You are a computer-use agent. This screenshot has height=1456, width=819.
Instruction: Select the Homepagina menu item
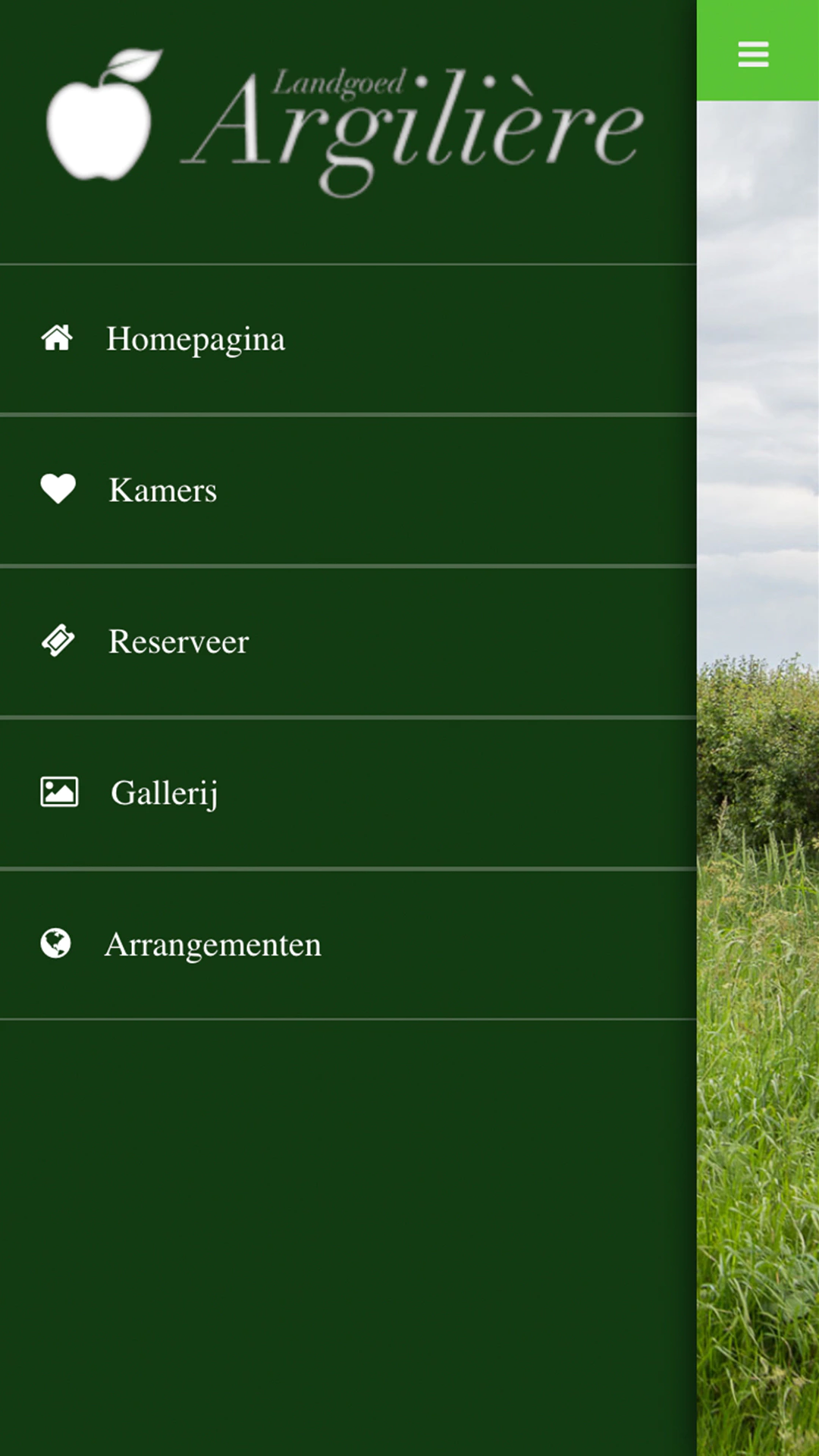point(196,339)
